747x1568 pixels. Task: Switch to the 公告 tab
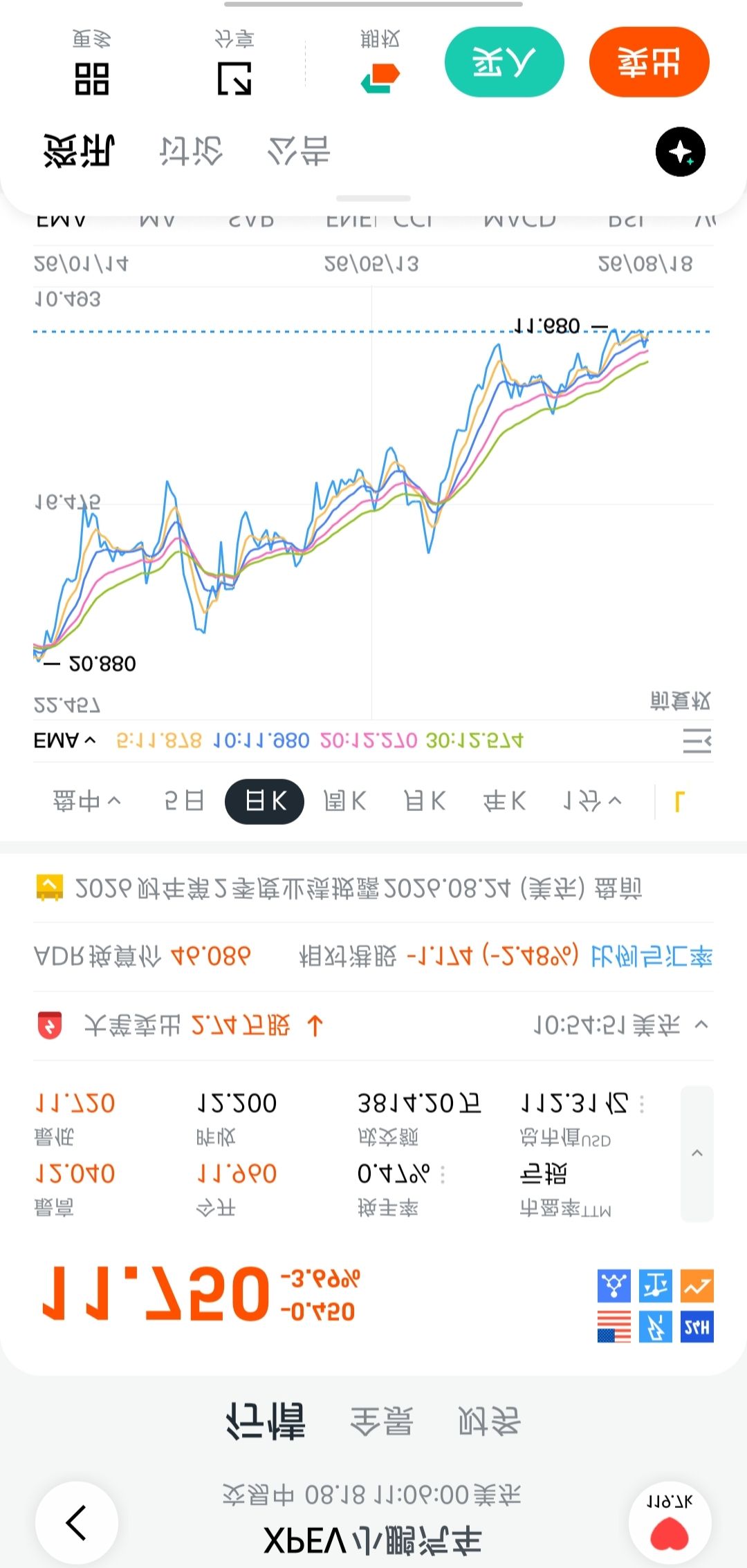[299, 151]
